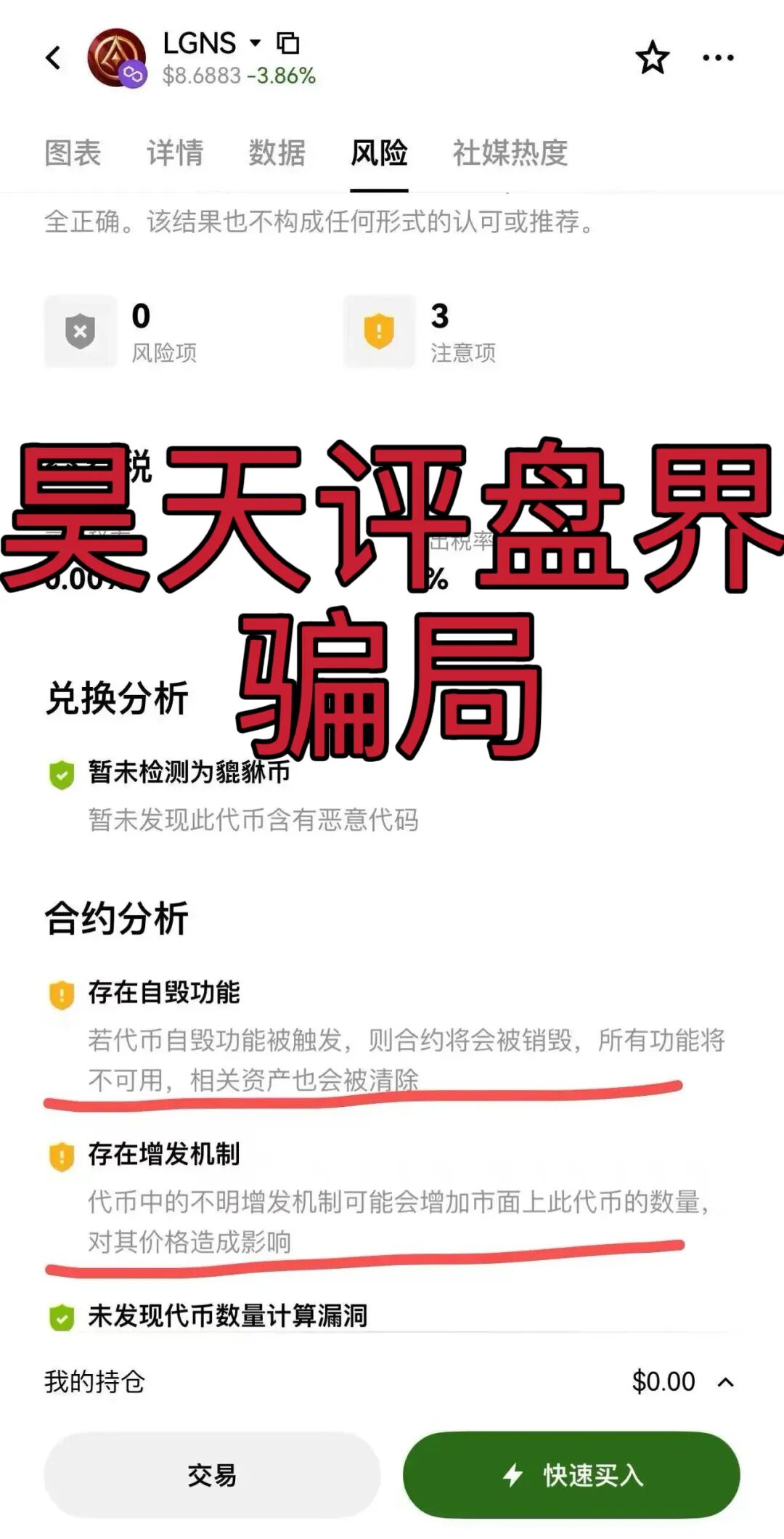Switch to the 数据 tab
Screen dimensions: 784x1539
277,153
